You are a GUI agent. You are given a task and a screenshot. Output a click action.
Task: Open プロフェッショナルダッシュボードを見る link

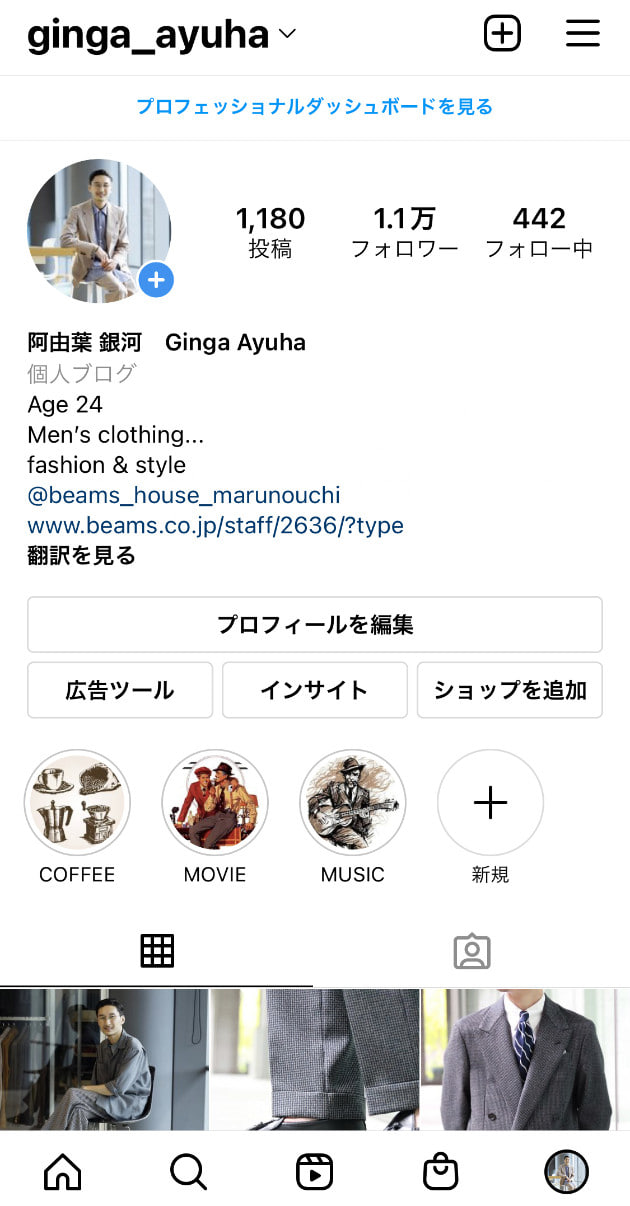(x=314, y=107)
